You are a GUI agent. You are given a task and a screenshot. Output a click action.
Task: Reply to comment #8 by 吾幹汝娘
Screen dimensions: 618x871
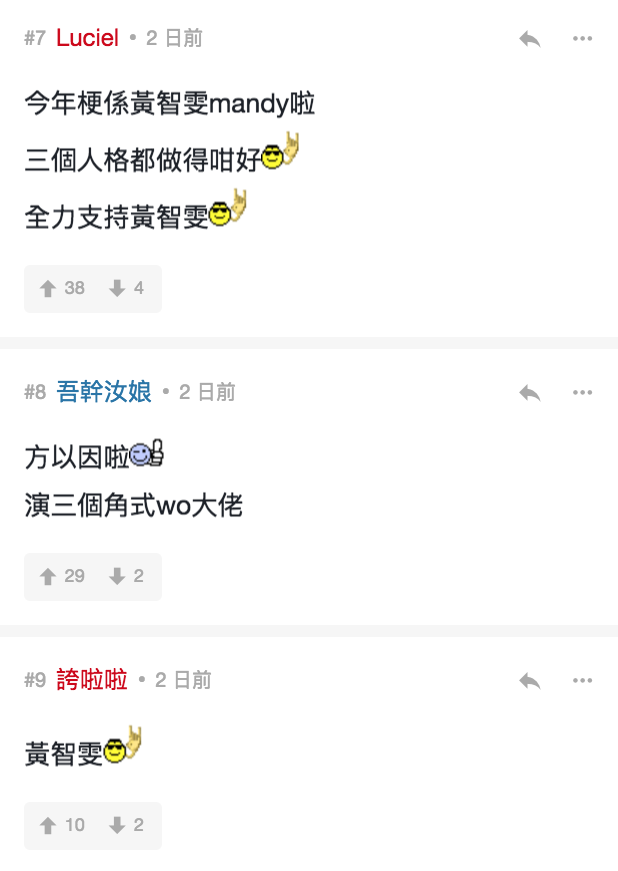[530, 393]
